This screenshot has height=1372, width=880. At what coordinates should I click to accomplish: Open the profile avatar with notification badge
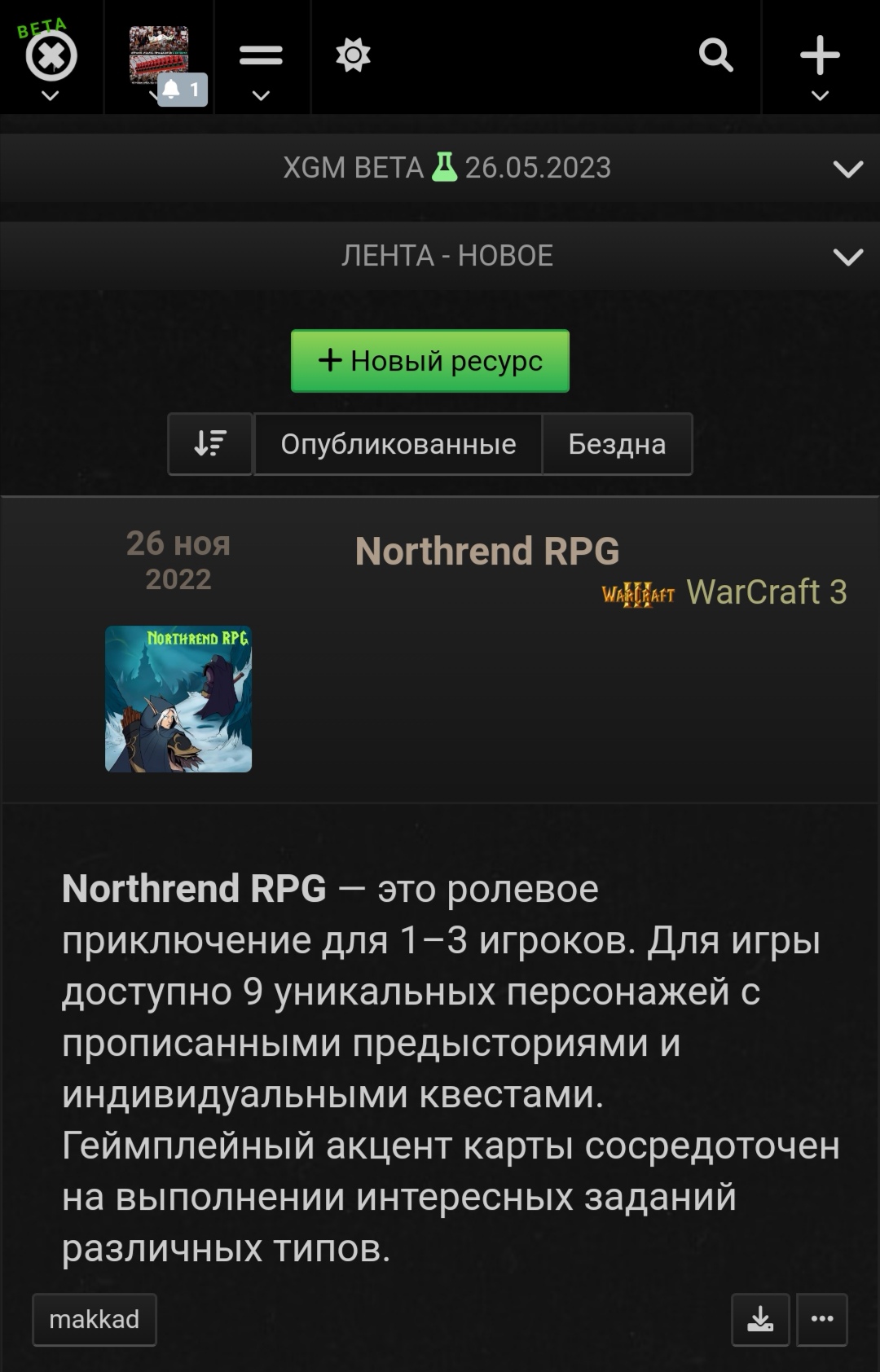159,55
